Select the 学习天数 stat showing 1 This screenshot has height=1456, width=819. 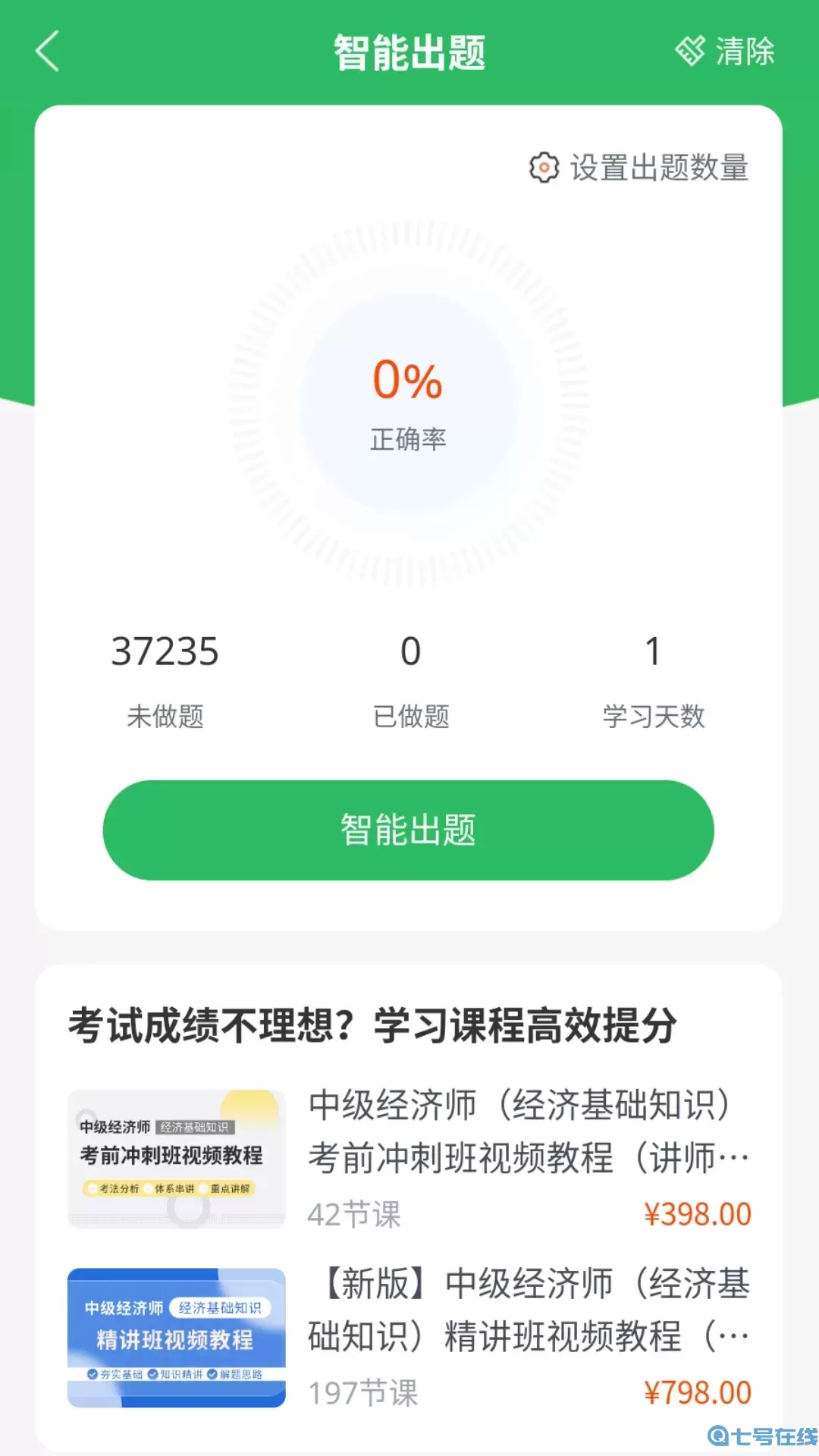(653, 654)
